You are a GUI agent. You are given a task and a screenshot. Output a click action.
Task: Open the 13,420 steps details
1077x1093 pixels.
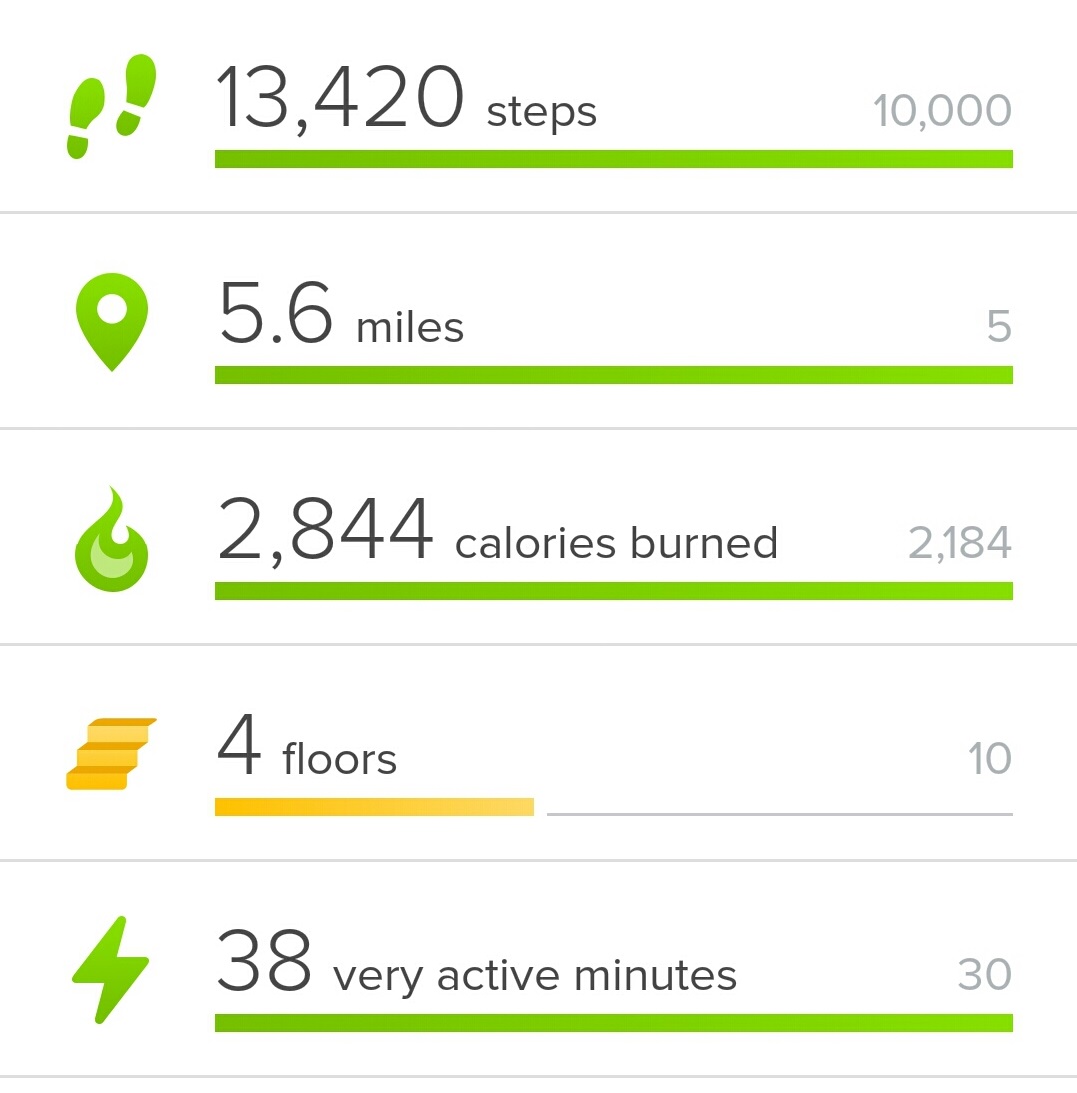click(538, 108)
